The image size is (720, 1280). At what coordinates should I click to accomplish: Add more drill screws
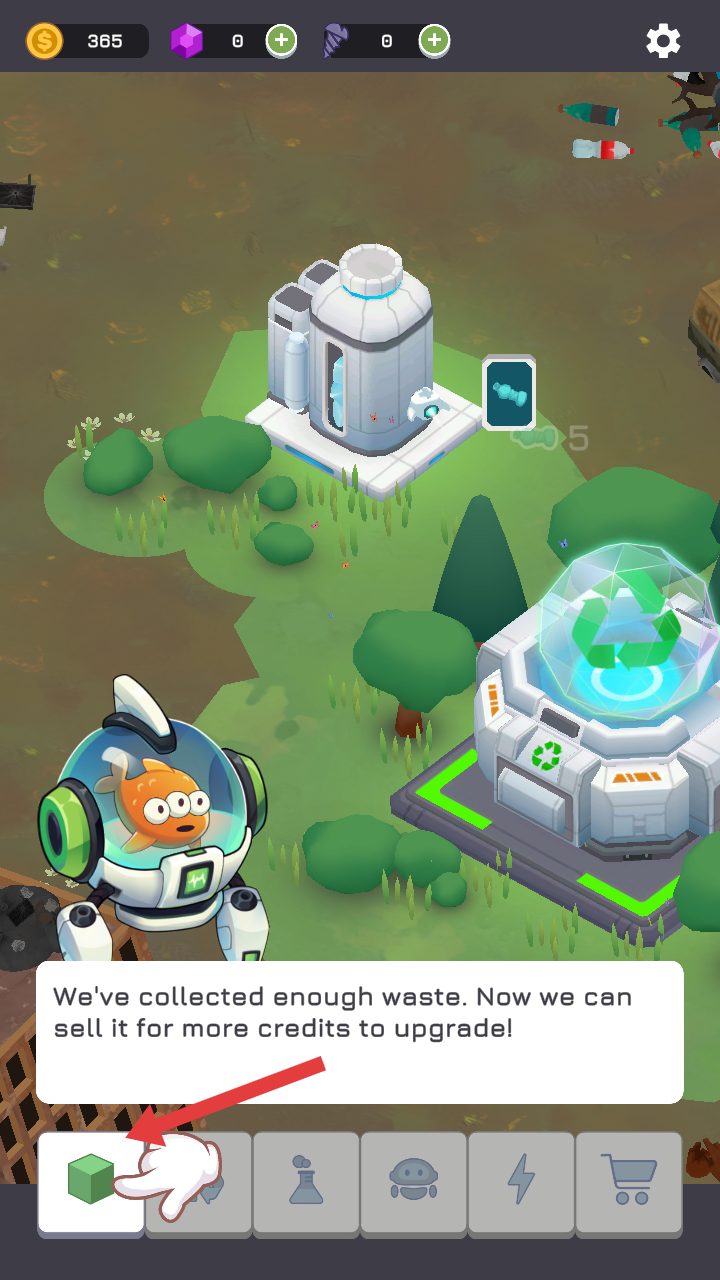click(x=434, y=41)
